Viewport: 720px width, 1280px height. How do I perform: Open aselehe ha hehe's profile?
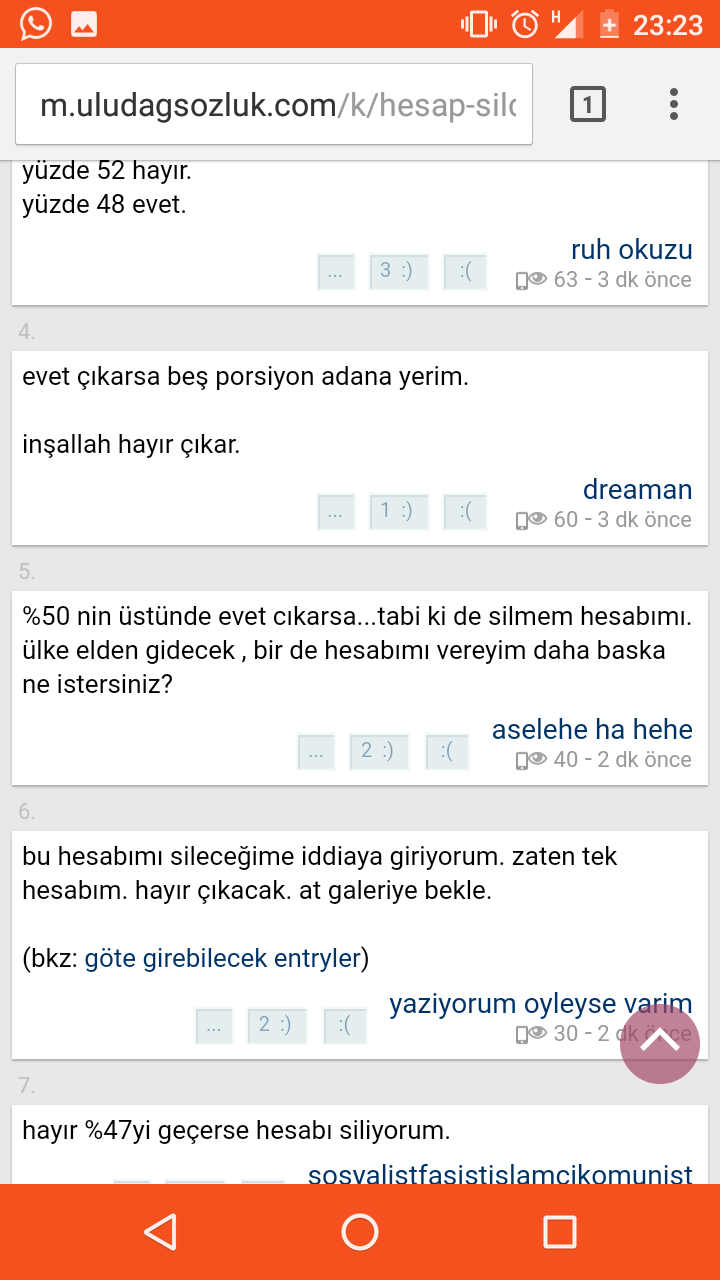click(592, 729)
